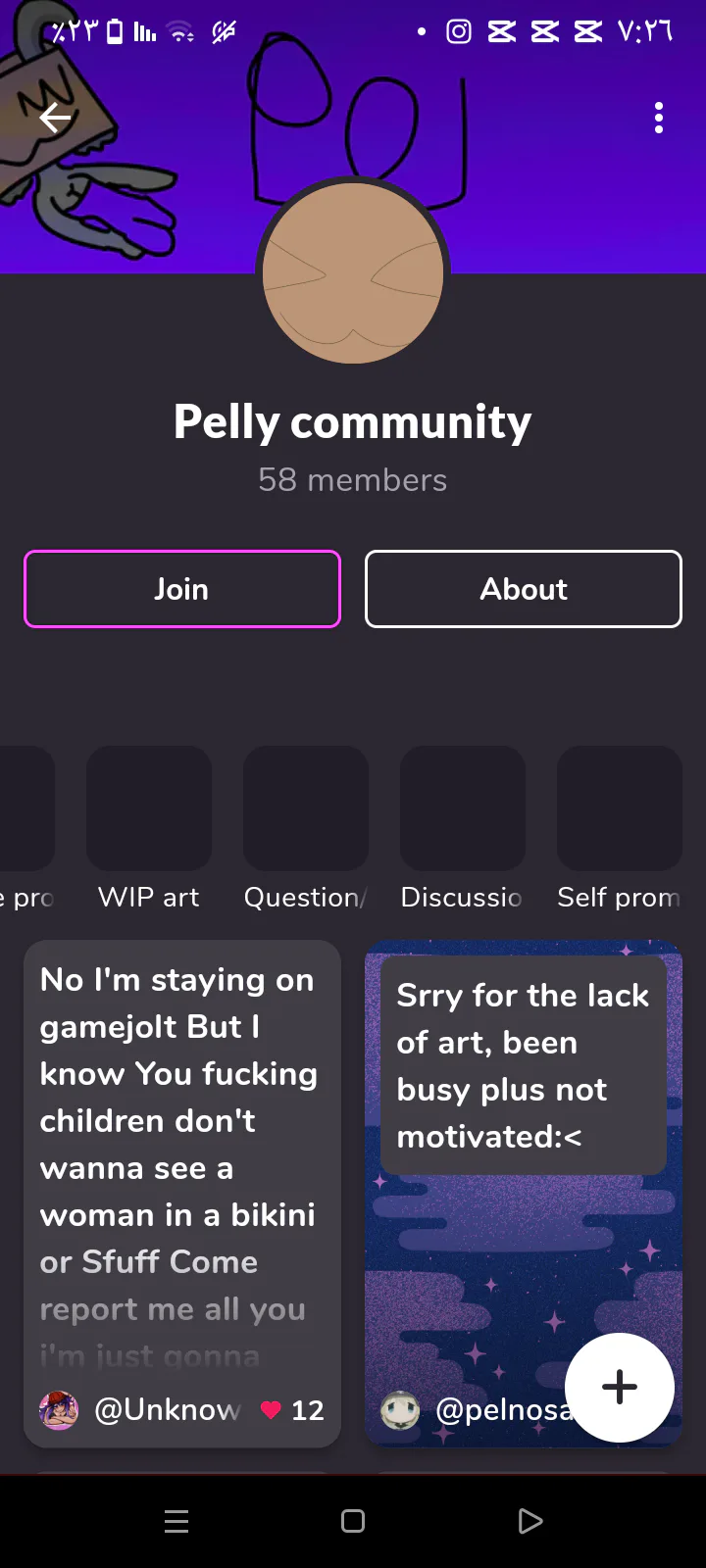Image resolution: width=706 pixels, height=1568 pixels.
Task: Open the post "No I'm staying on gamejolt"
Action: tap(182, 1166)
